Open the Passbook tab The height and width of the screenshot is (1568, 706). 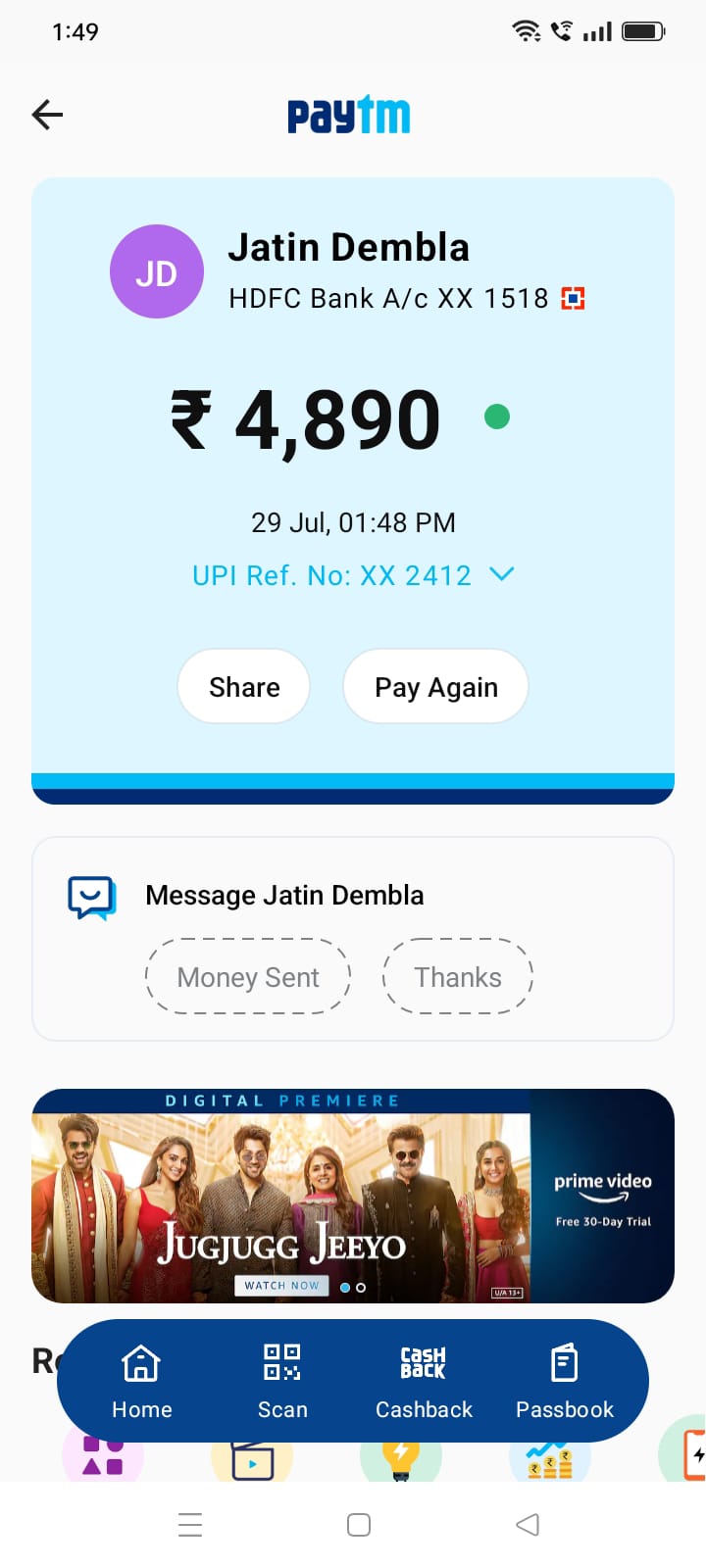[x=565, y=1381]
